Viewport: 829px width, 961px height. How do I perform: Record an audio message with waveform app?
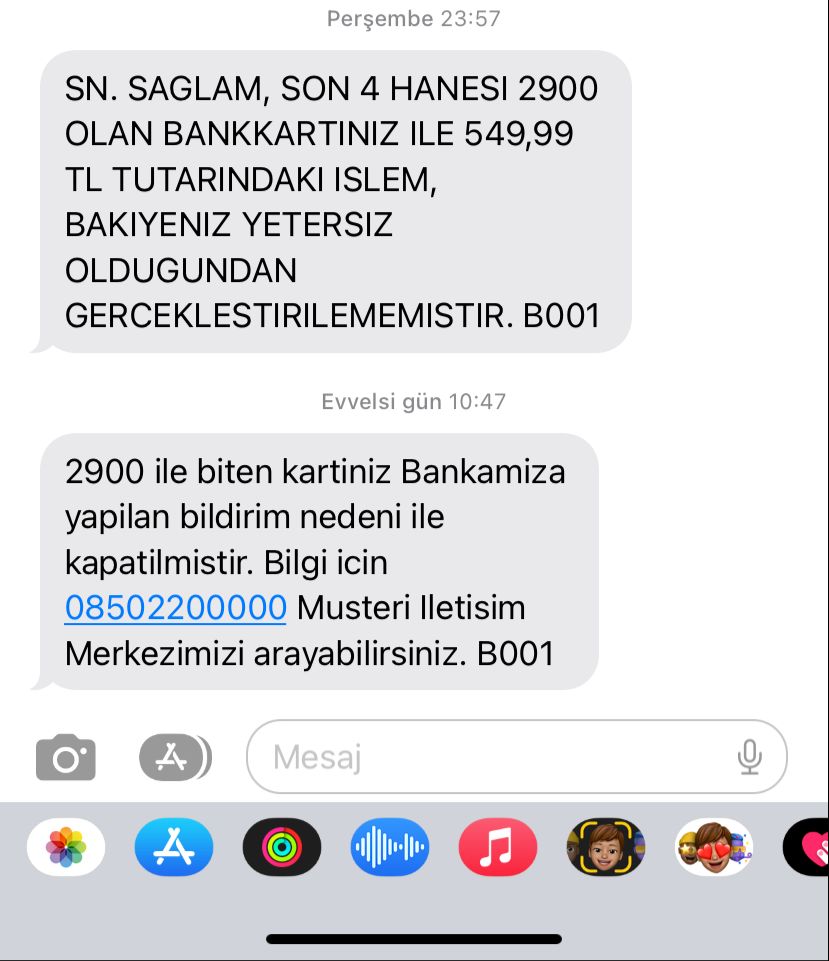coord(390,847)
